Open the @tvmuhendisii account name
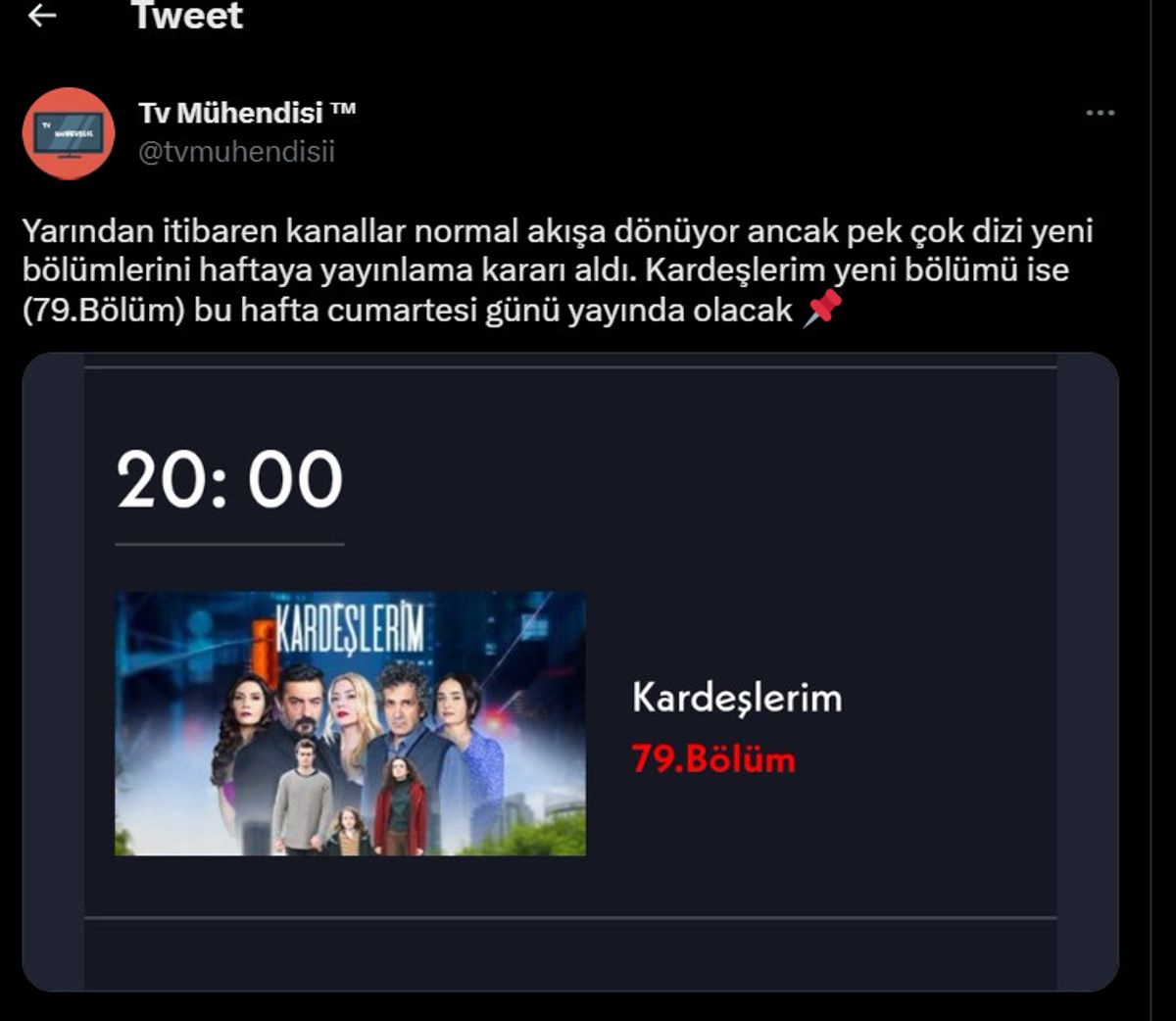 click(x=236, y=152)
